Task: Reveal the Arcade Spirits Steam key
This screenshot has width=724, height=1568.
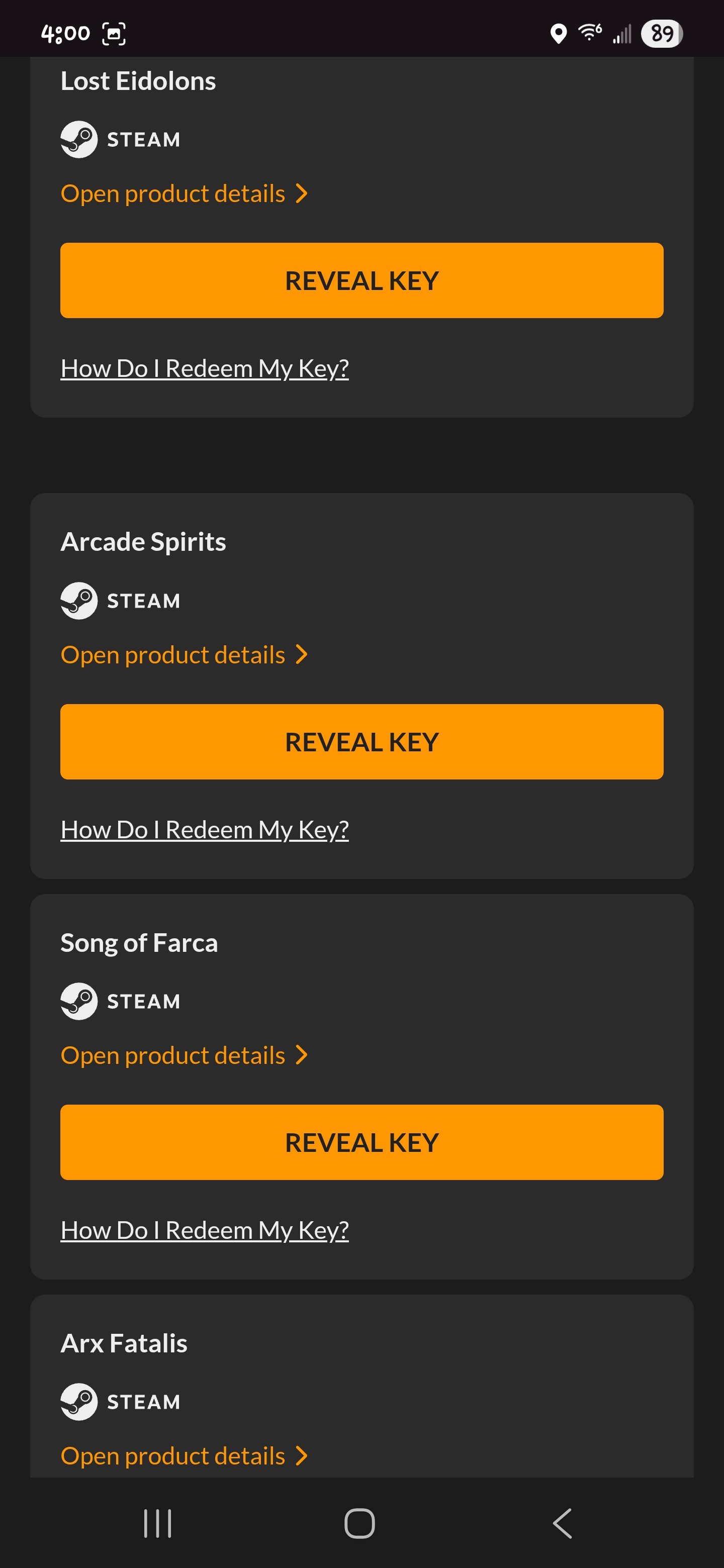Action: tap(361, 742)
